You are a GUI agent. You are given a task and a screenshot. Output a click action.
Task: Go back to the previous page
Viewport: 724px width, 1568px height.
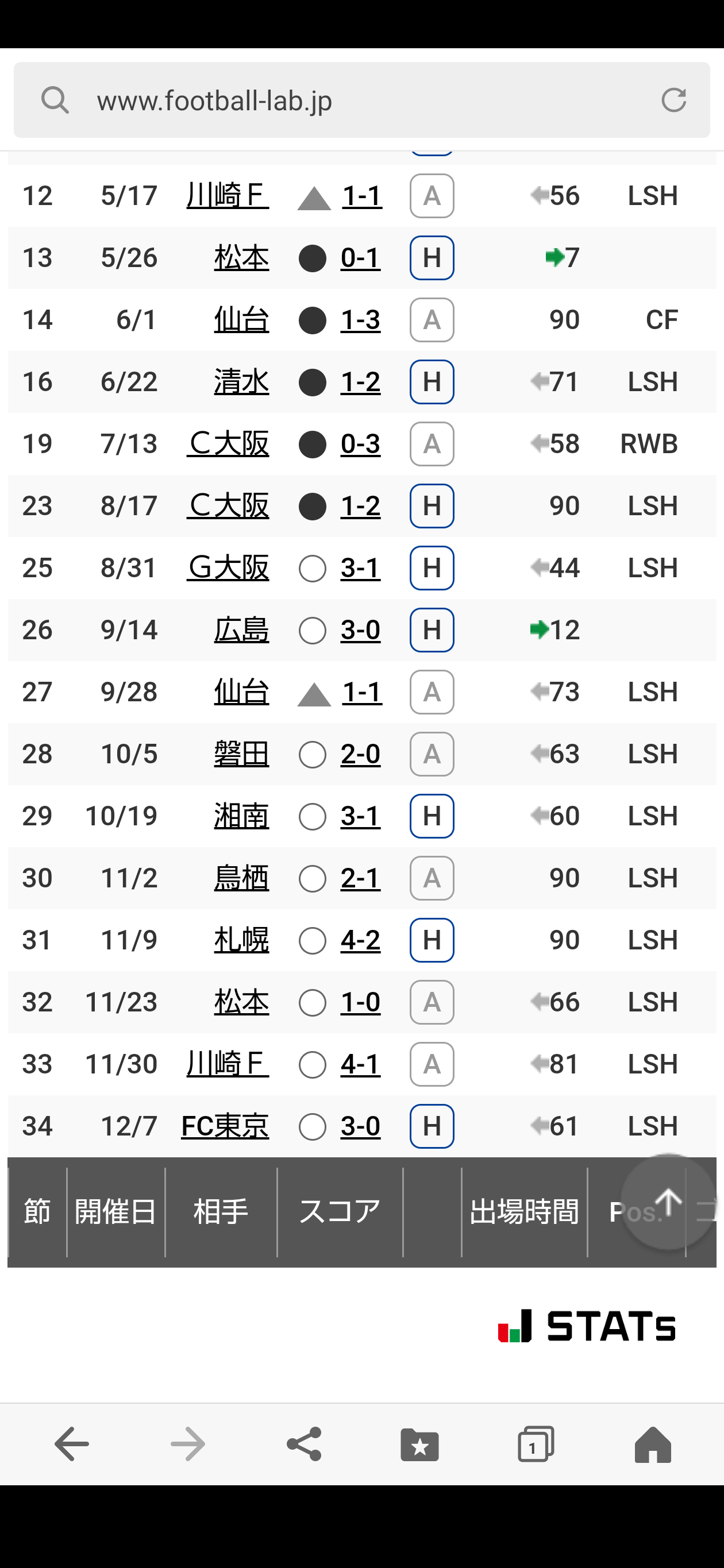click(72, 1444)
